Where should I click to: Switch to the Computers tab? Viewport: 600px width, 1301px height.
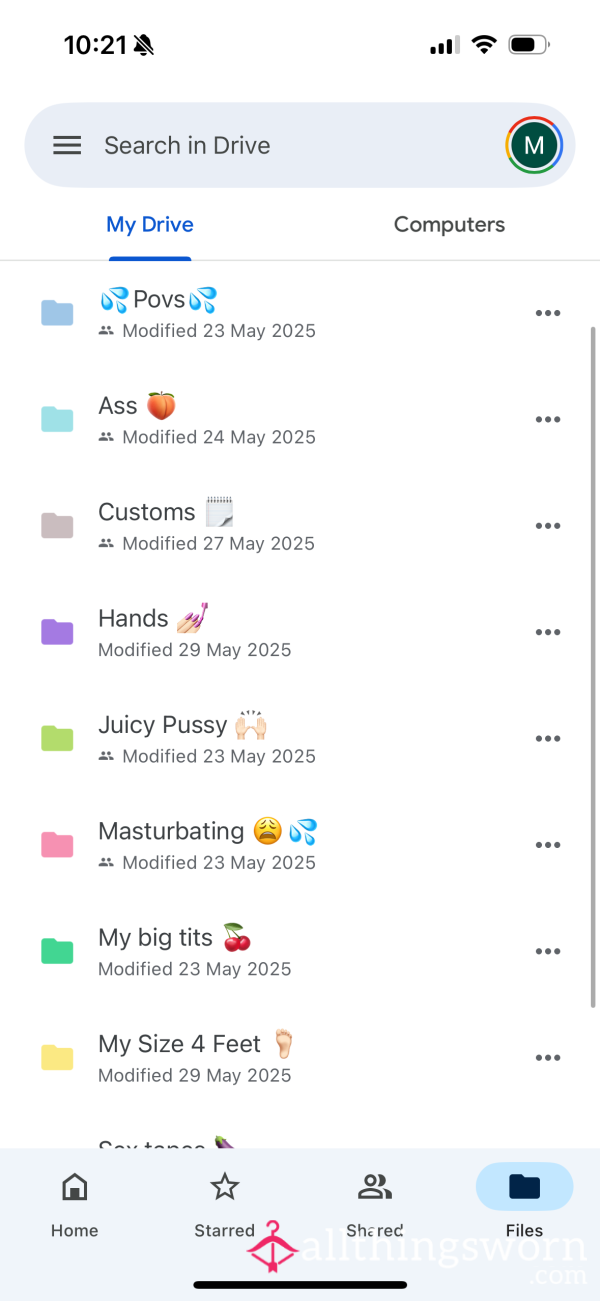[449, 225]
